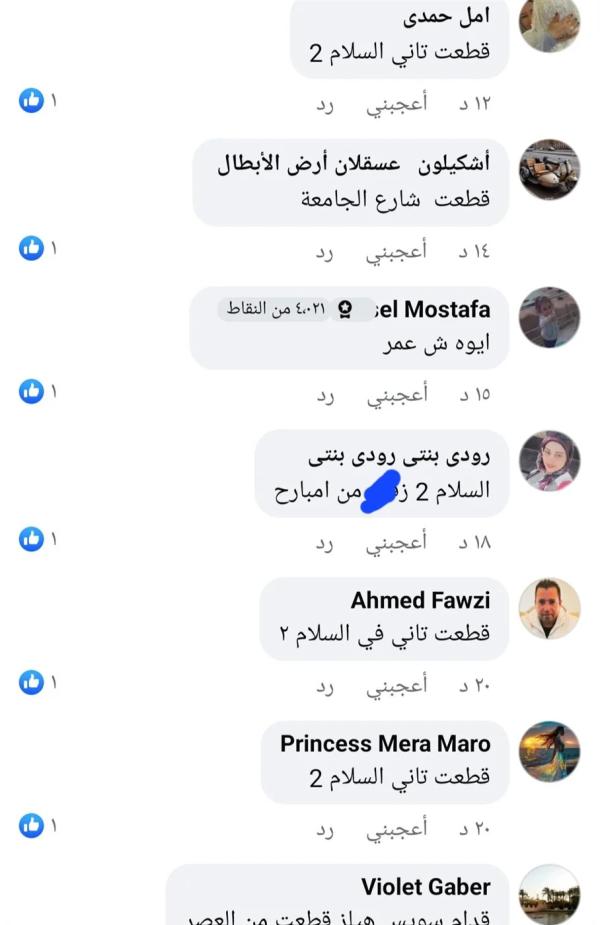See reactions on Ahmed Fawzi's comment
Image resolution: width=600 pixels, height=925 pixels.
(38, 683)
